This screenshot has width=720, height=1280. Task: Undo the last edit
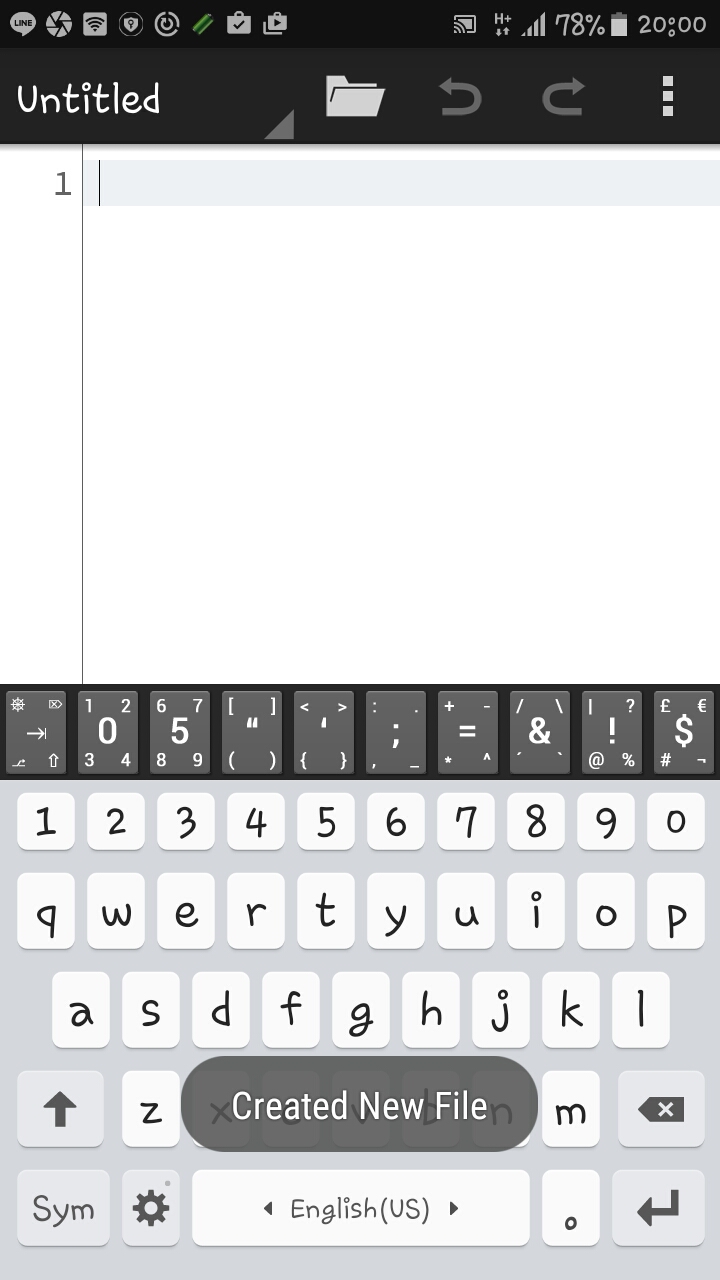point(460,98)
